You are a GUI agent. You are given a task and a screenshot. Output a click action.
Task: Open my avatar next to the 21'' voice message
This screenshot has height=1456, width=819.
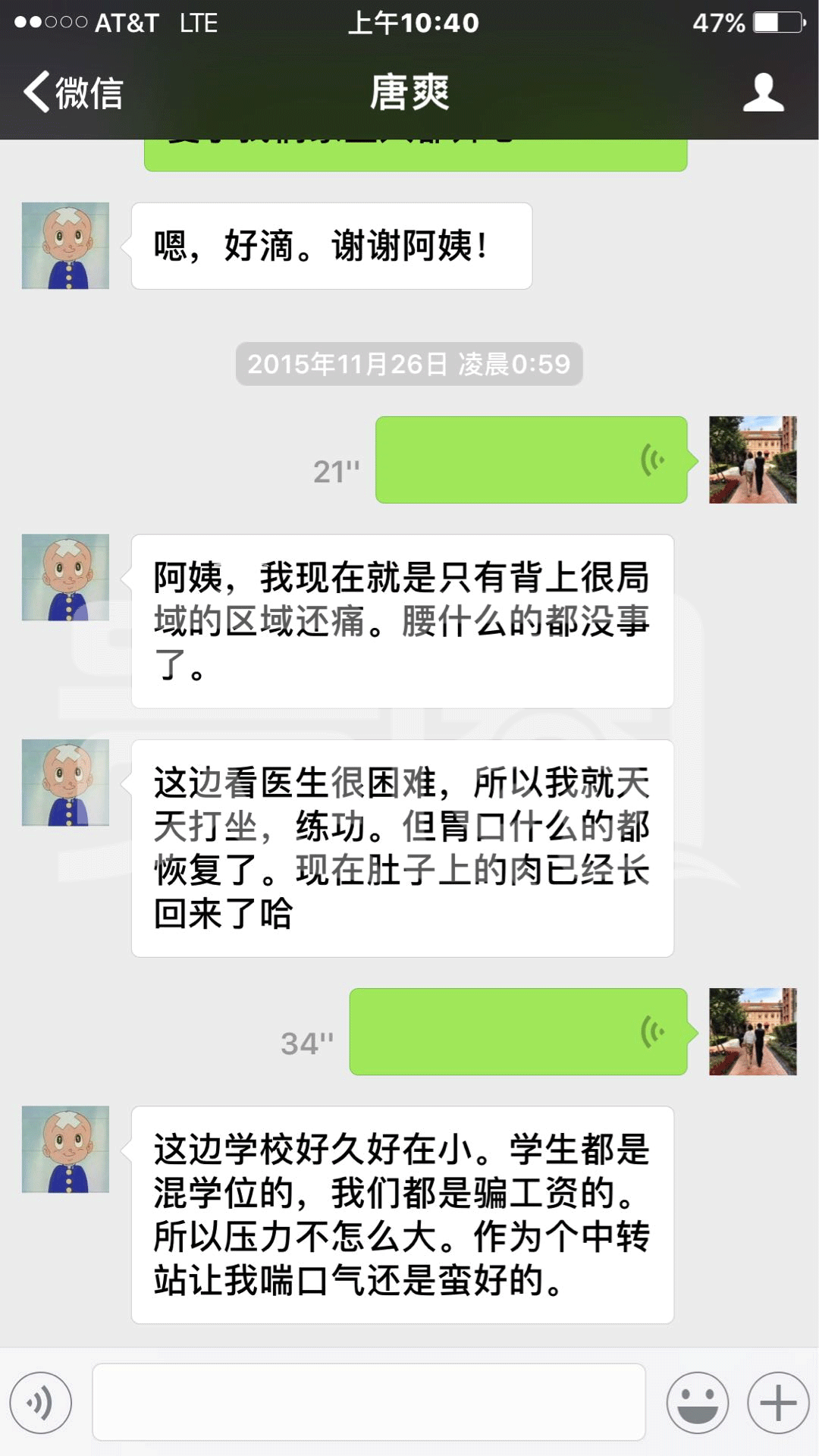pyautogui.click(x=752, y=460)
